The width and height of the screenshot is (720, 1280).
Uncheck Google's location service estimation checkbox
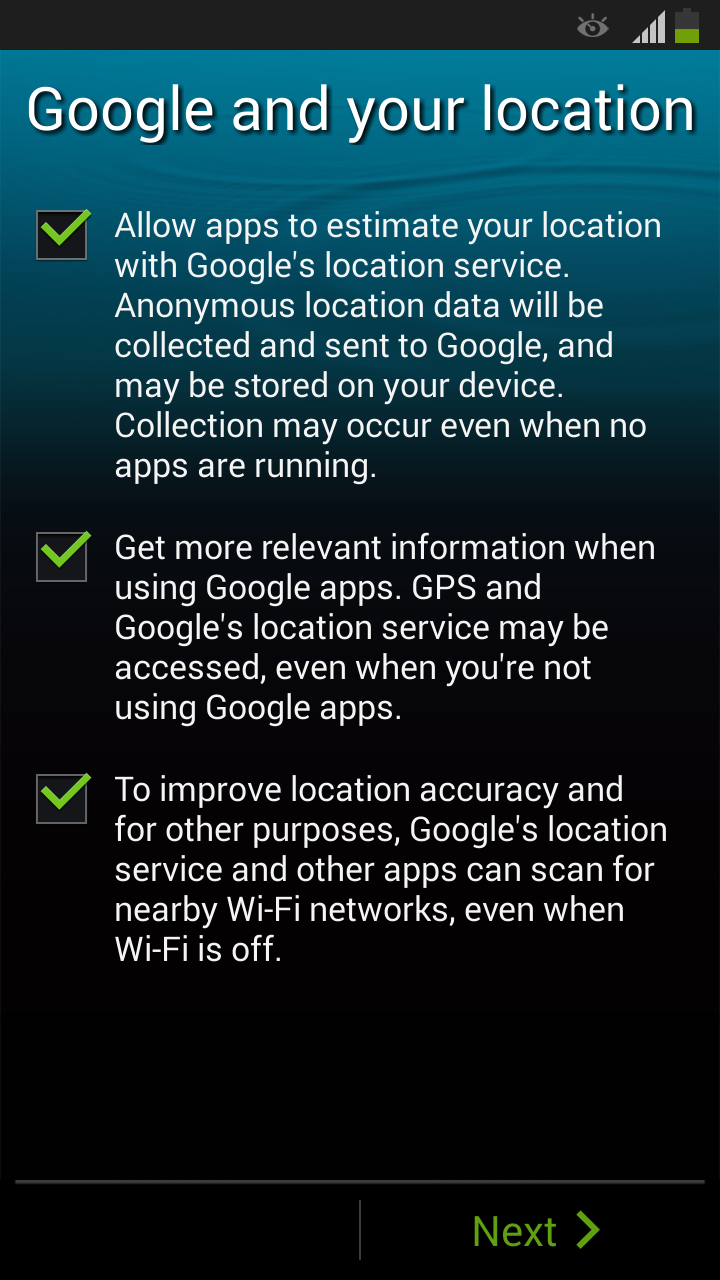click(x=61, y=235)
